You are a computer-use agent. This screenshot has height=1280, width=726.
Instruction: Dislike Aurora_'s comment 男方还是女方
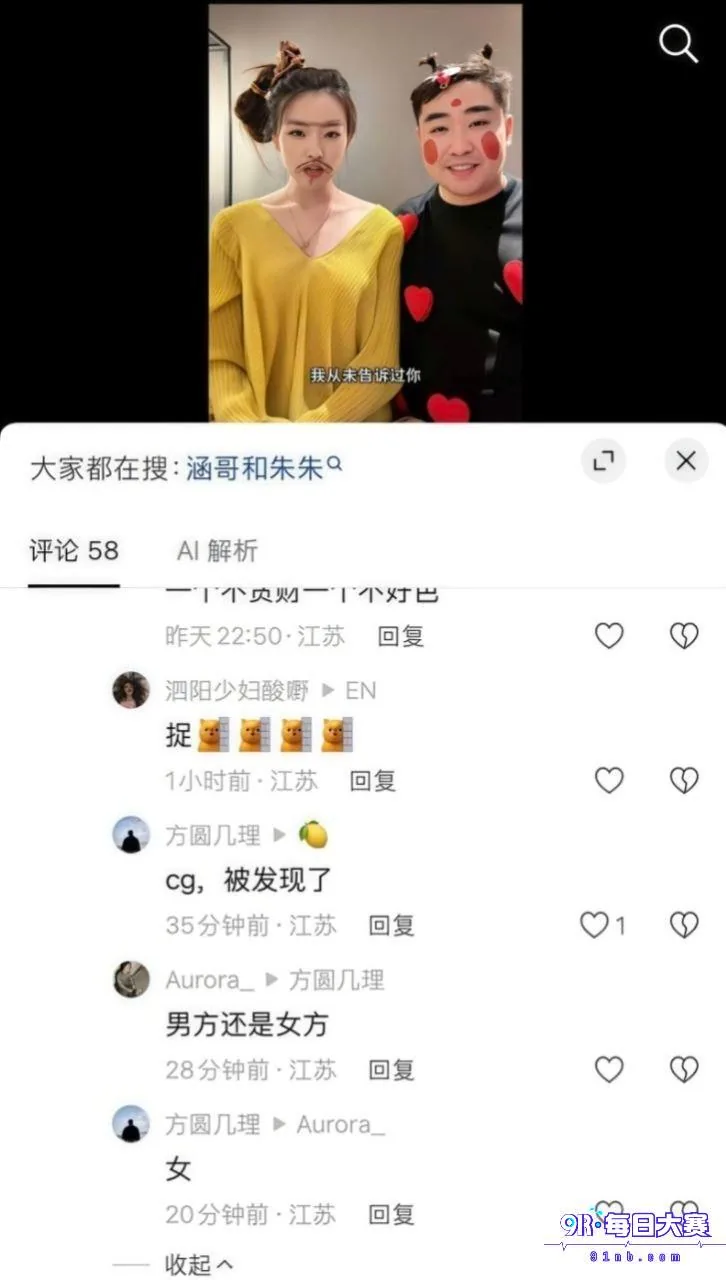coord(684,1069)
